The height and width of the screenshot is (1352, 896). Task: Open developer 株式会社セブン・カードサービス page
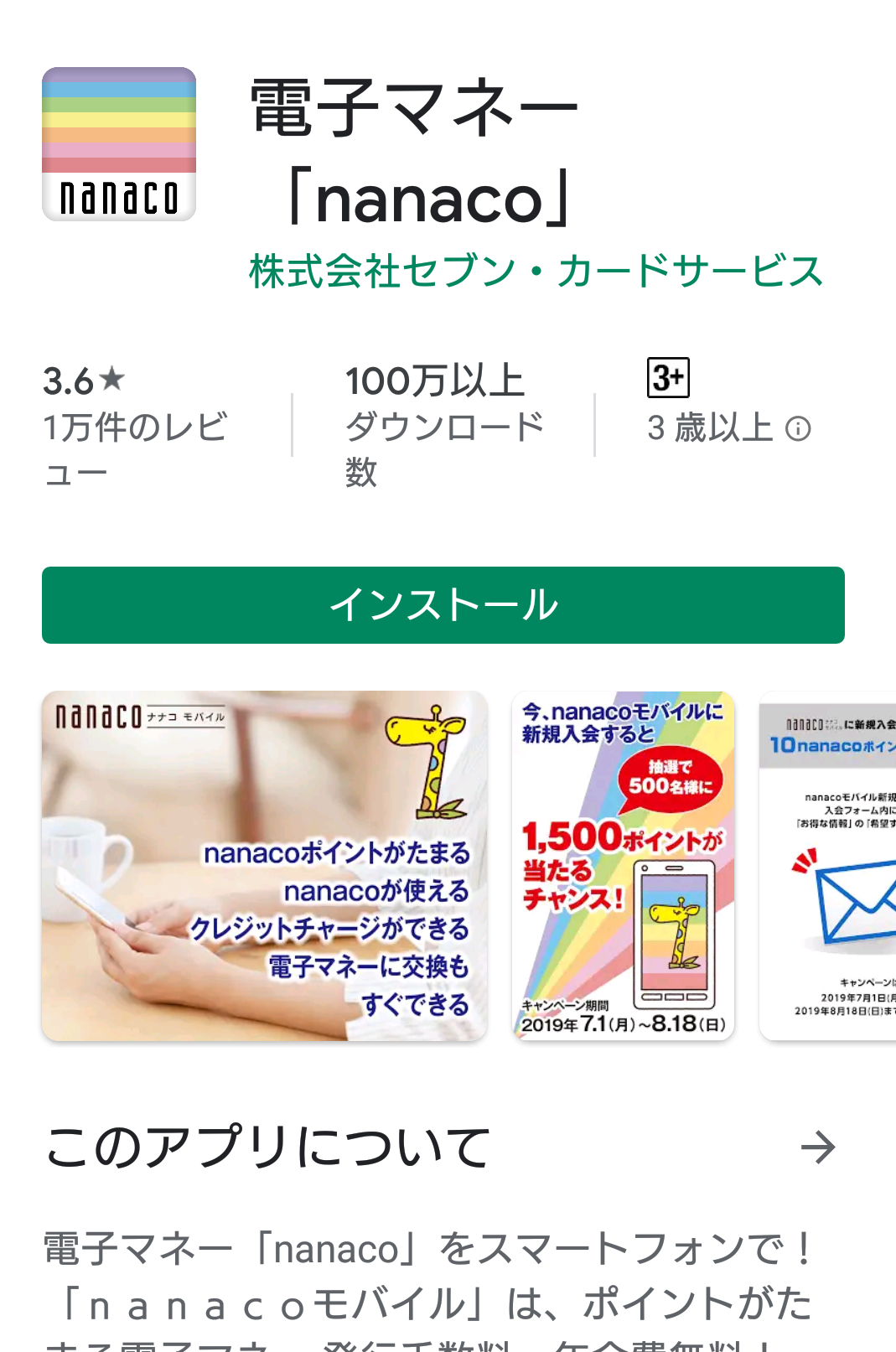point(536,272)
